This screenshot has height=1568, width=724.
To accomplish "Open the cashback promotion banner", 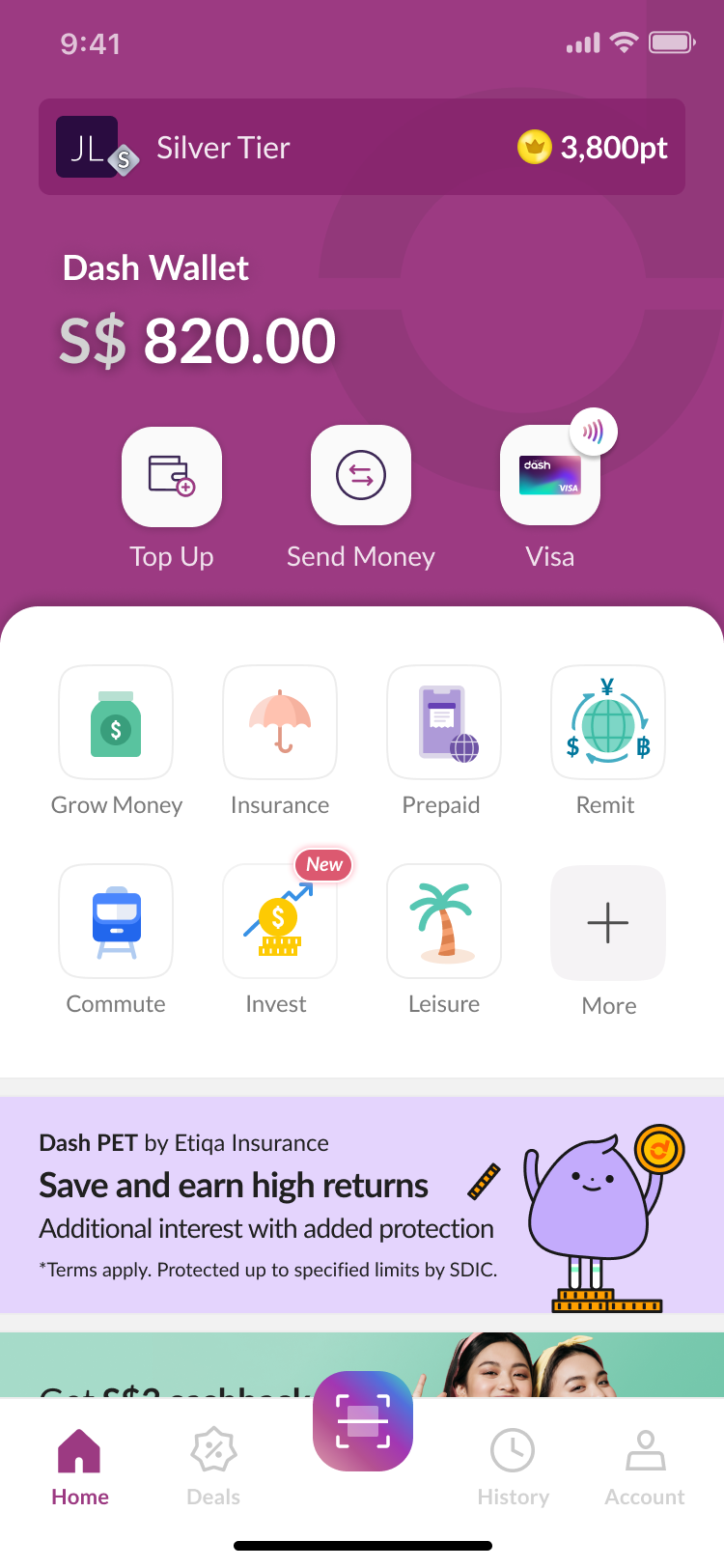I will click(x=362, y=1365).
